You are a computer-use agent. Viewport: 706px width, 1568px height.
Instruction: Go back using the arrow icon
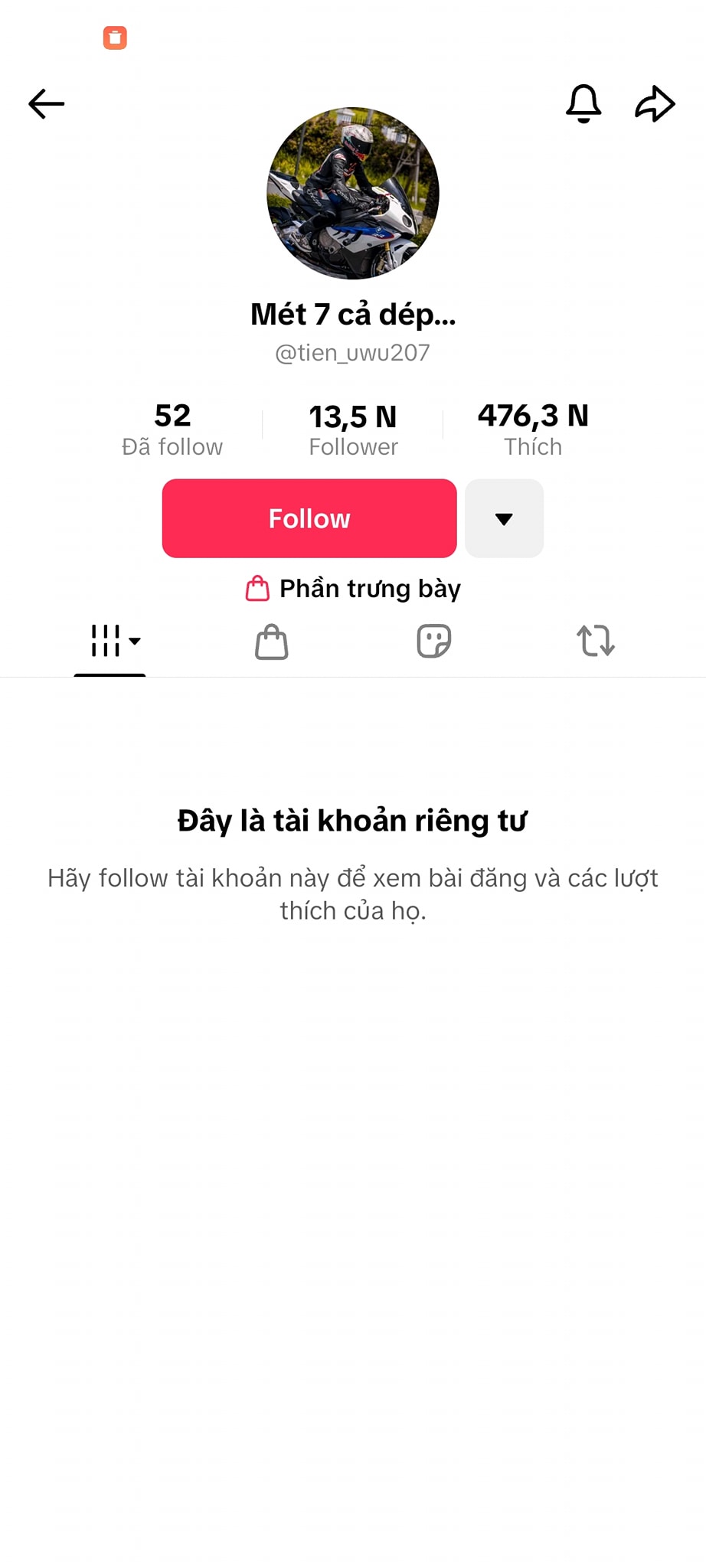(x=46, y=104)
